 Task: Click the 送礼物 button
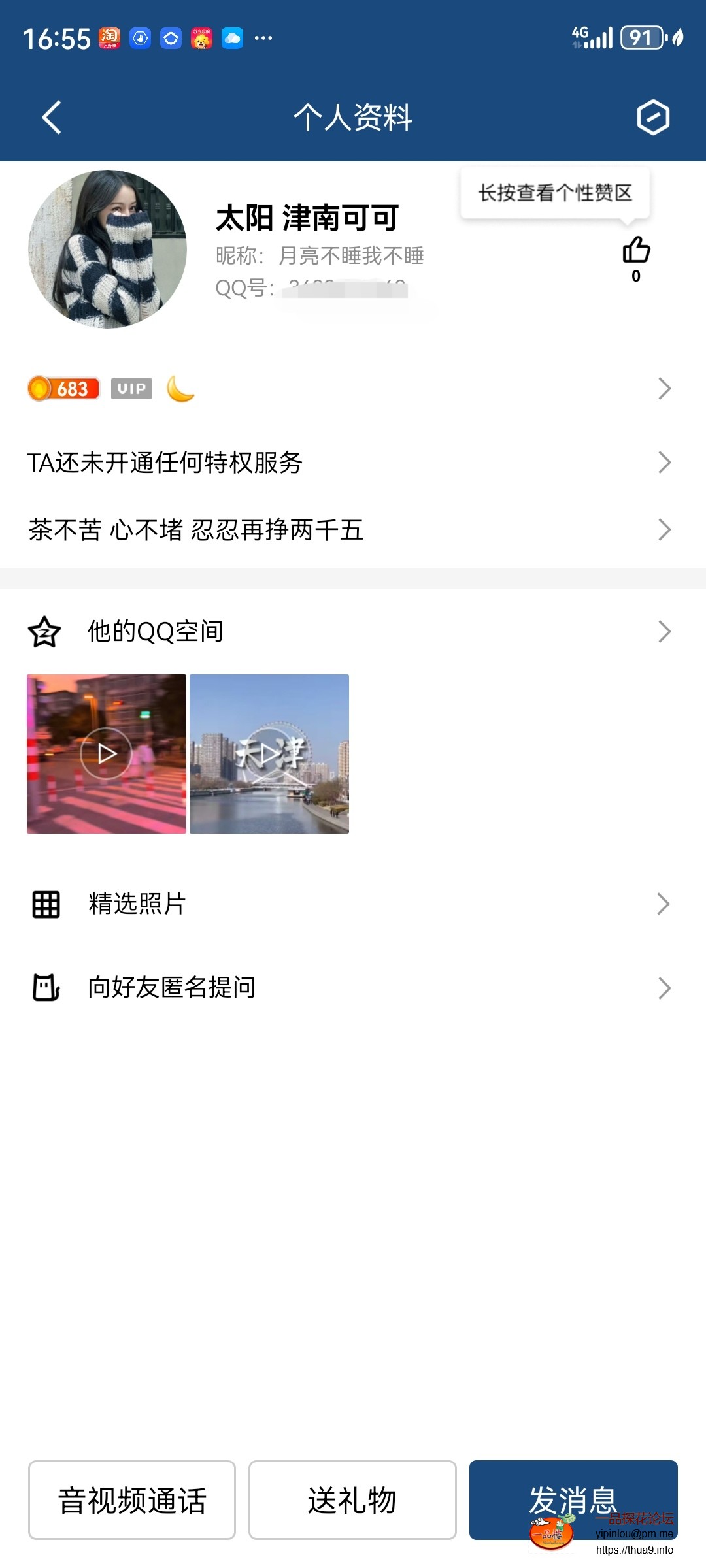click(352, 1501)
